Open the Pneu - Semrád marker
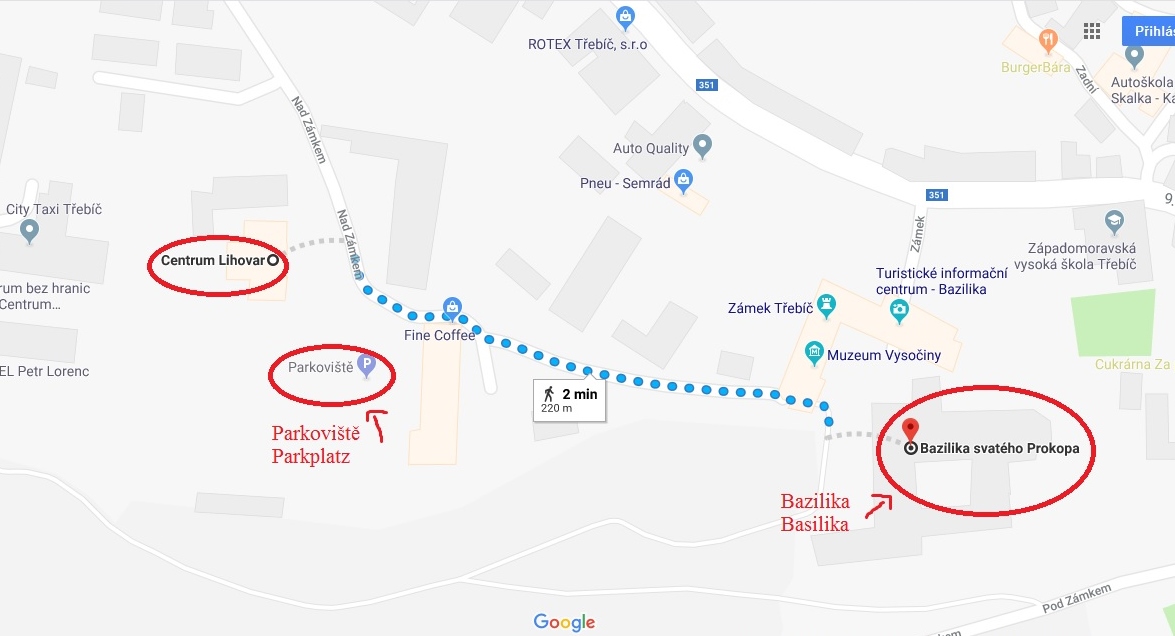This screenshot has height=636, width=1175. [x=684, y=181]
